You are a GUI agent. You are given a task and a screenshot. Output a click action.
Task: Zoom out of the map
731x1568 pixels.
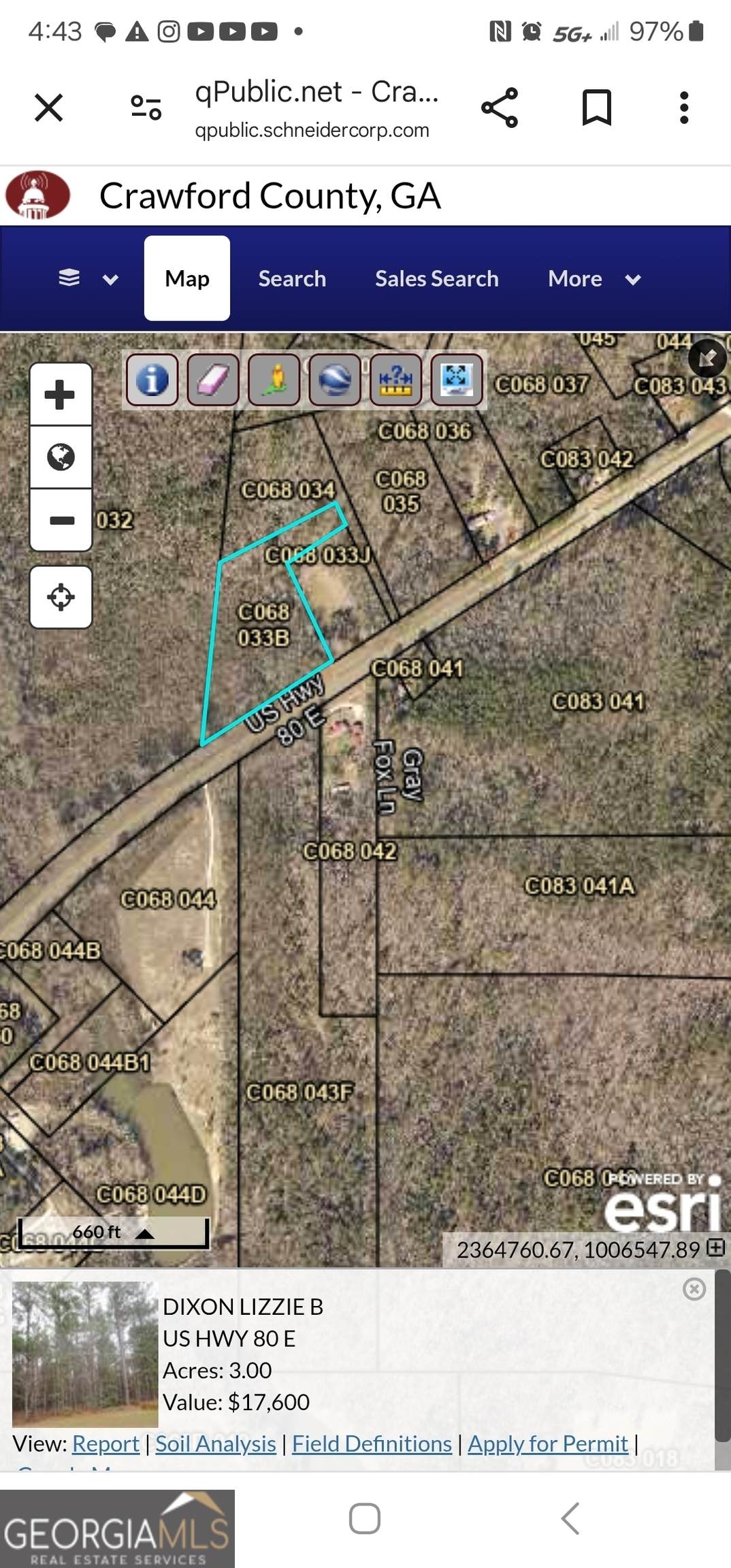pyautogui.click(x=61, y=521)
